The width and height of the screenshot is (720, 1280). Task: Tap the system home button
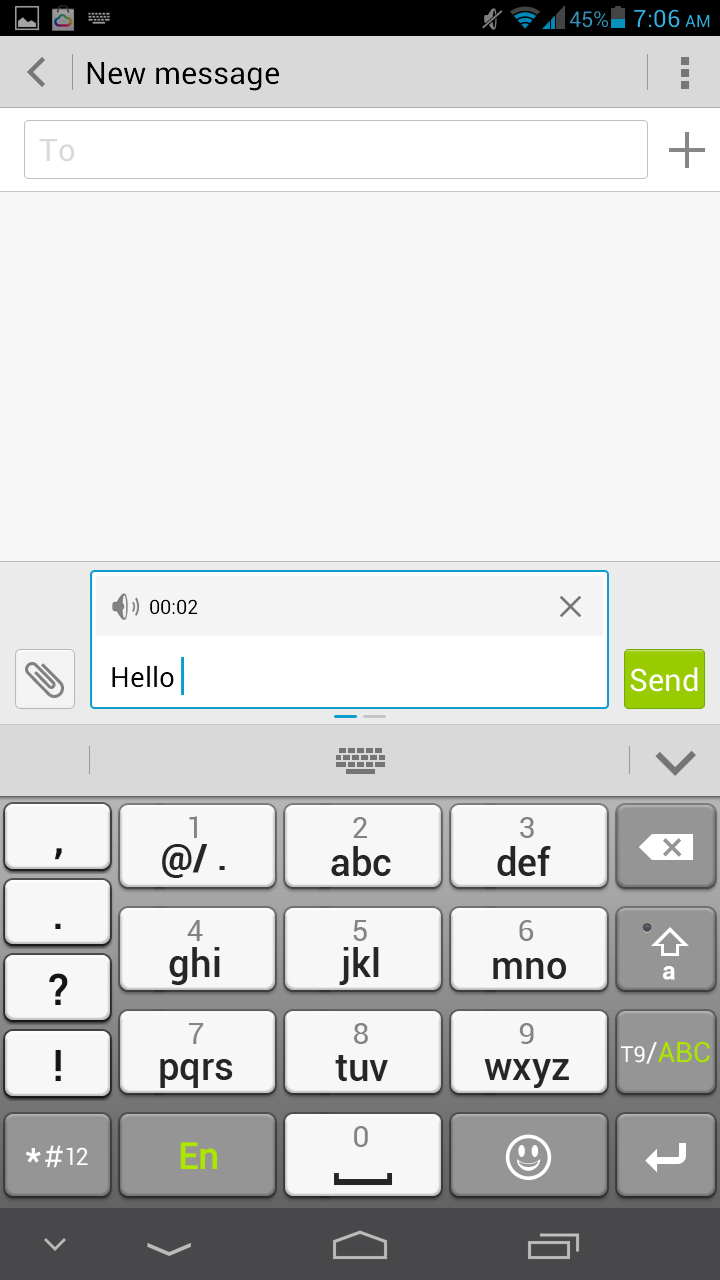[x=360, y=1245]
